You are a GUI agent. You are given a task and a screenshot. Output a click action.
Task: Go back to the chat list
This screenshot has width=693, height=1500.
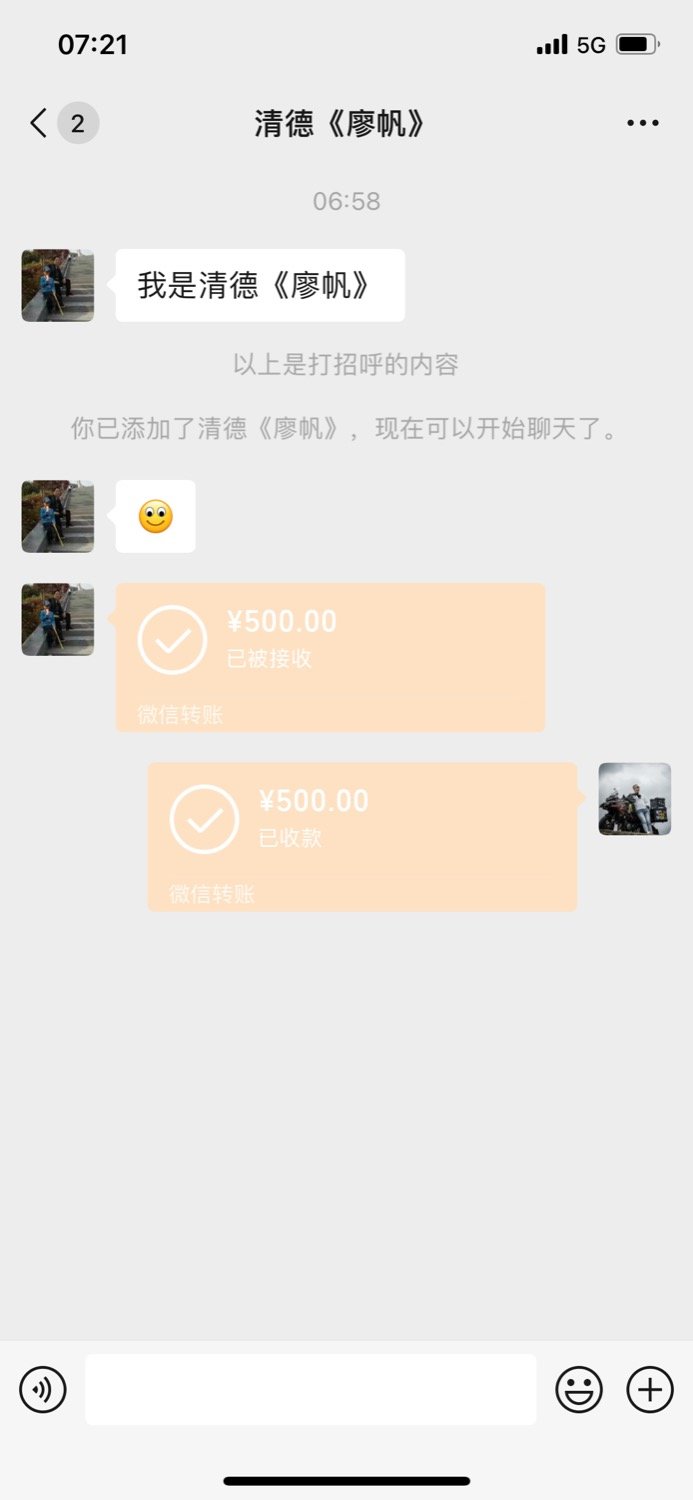pyautogui.click(x=40, y=124)
